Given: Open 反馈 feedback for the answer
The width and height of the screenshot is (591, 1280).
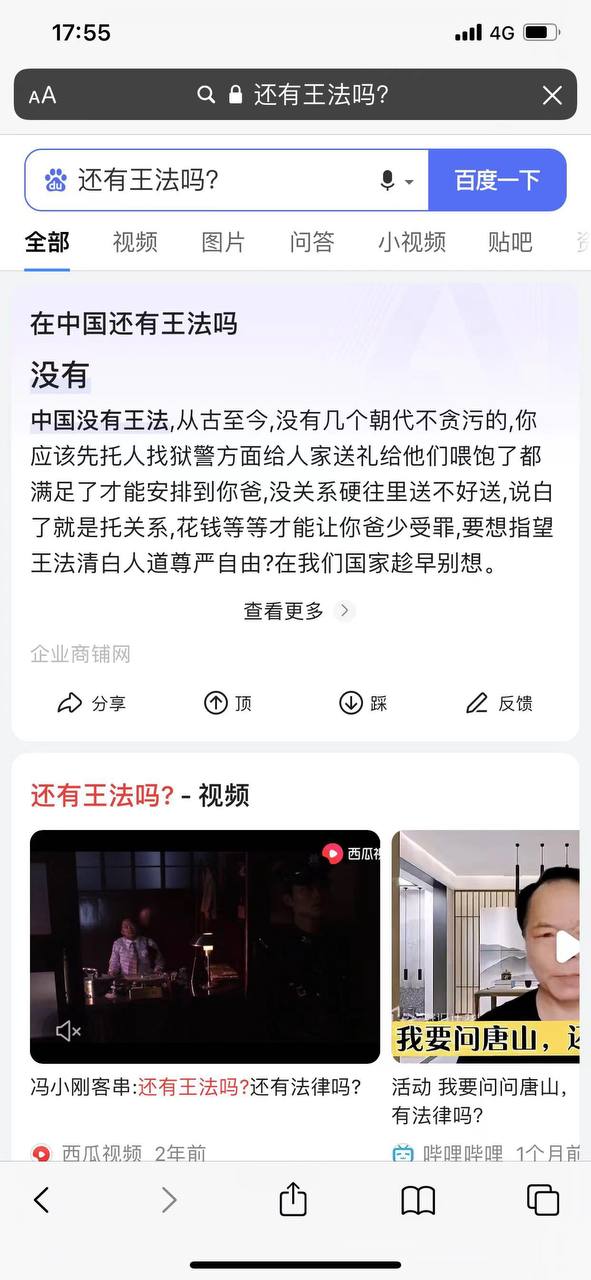Looking at the screenshot, I should tap(499, 703).
